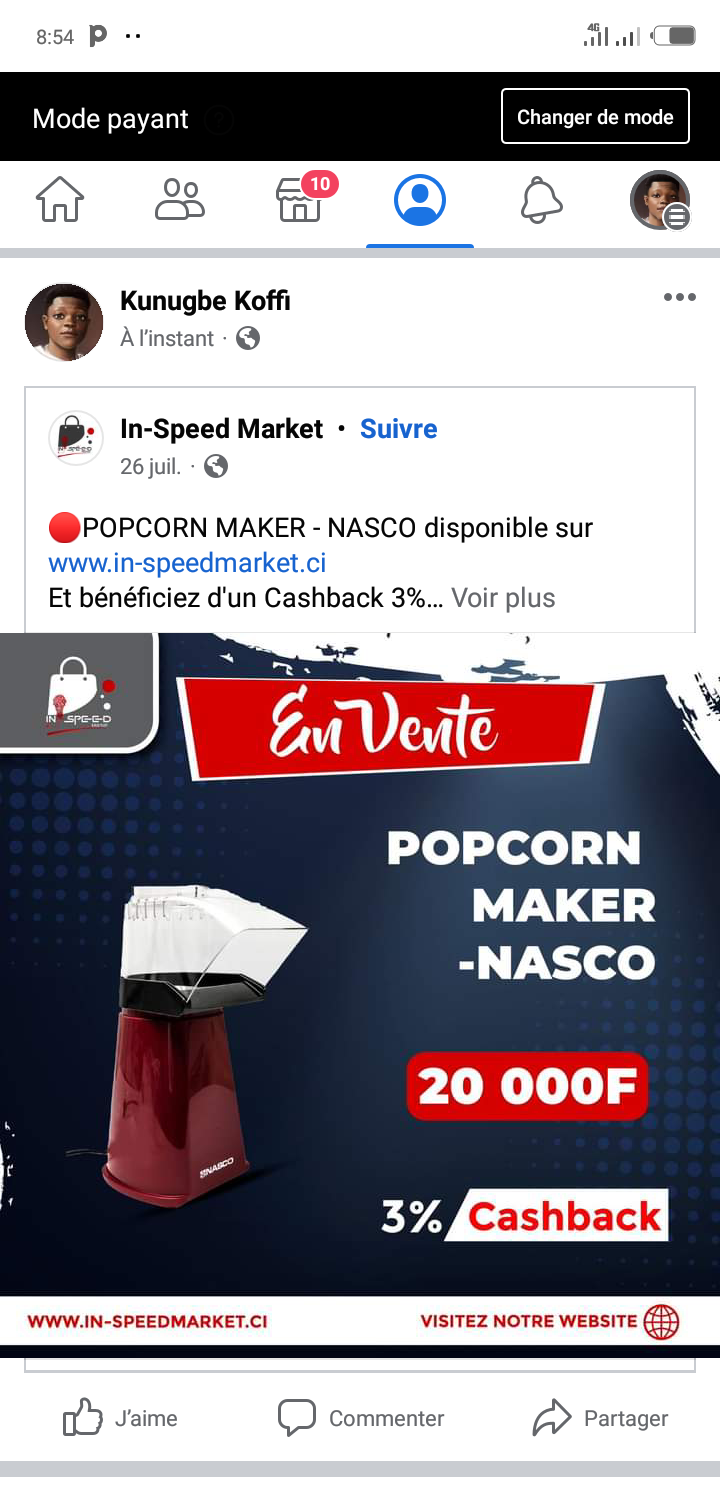
Task: View Kunugbe Koffi's profile picture
Action: coord(64,322)
